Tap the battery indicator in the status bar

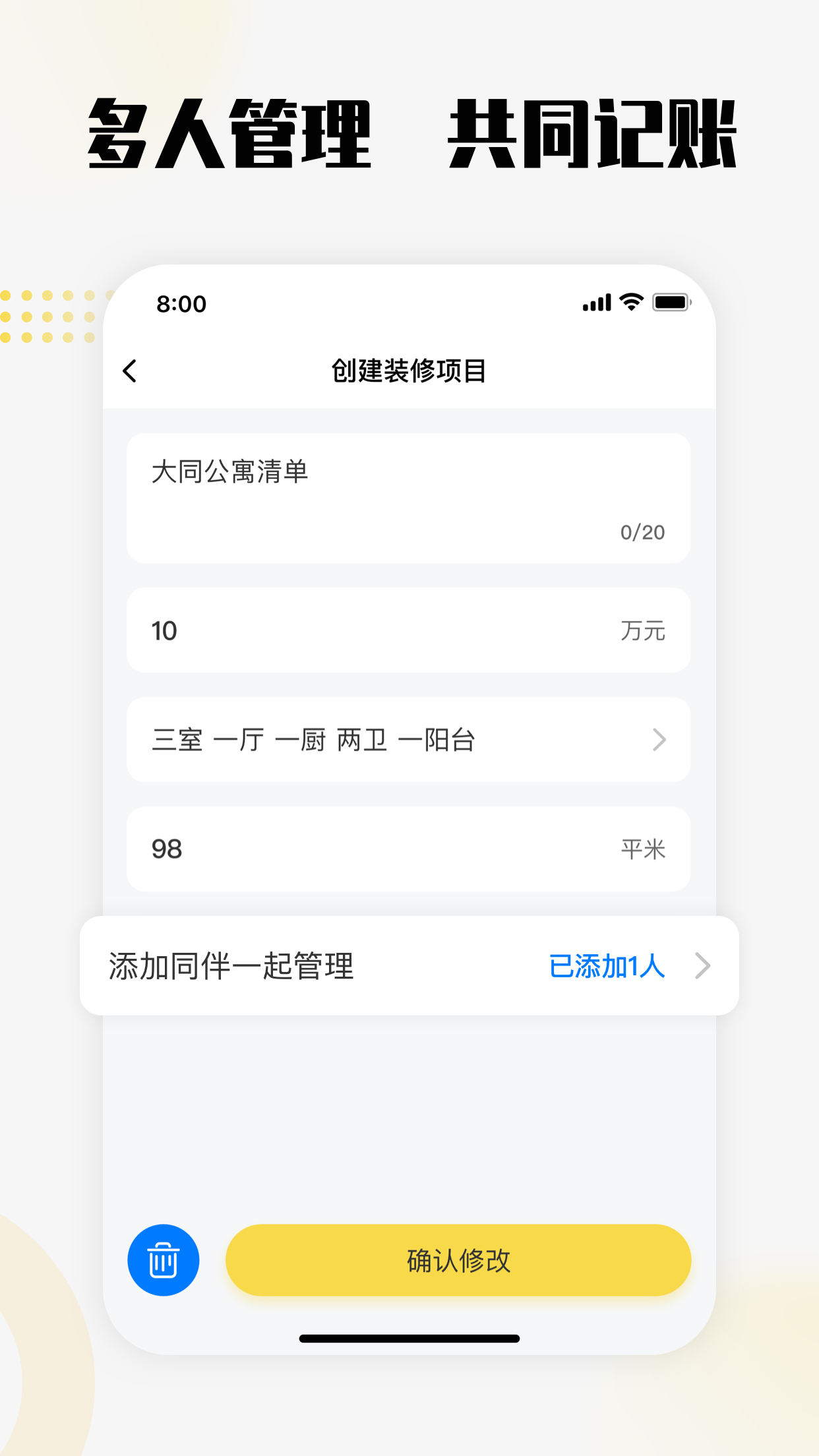point(669,302)
